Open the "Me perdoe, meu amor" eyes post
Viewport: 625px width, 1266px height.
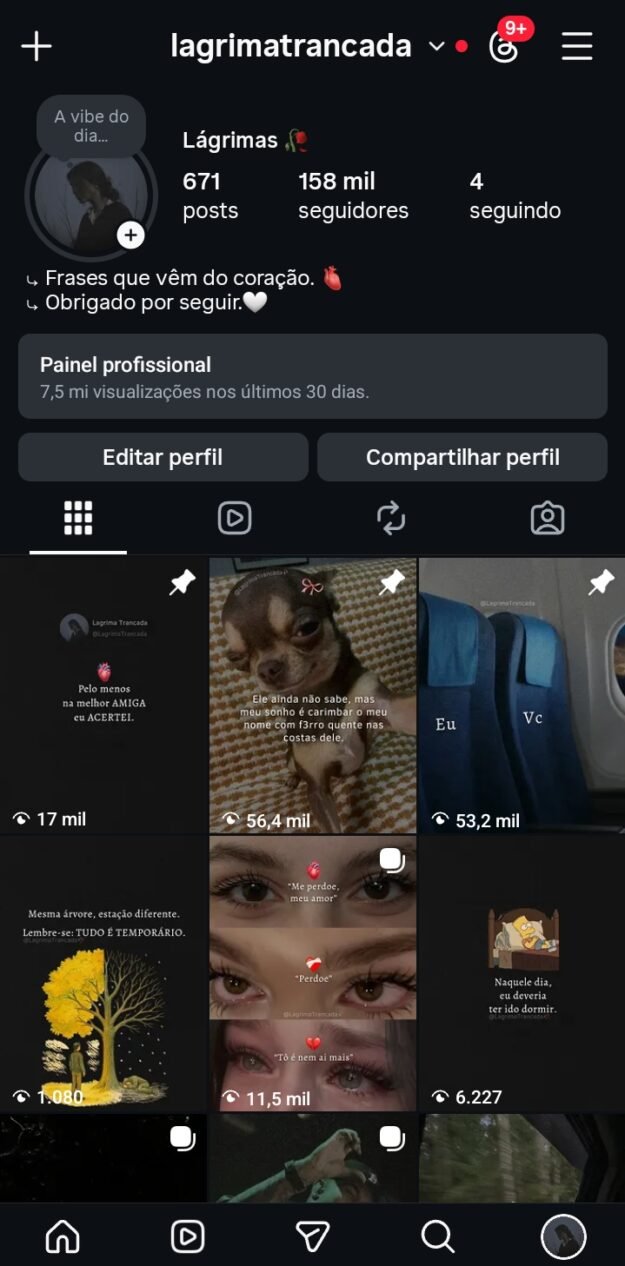[x=312, y=973]
